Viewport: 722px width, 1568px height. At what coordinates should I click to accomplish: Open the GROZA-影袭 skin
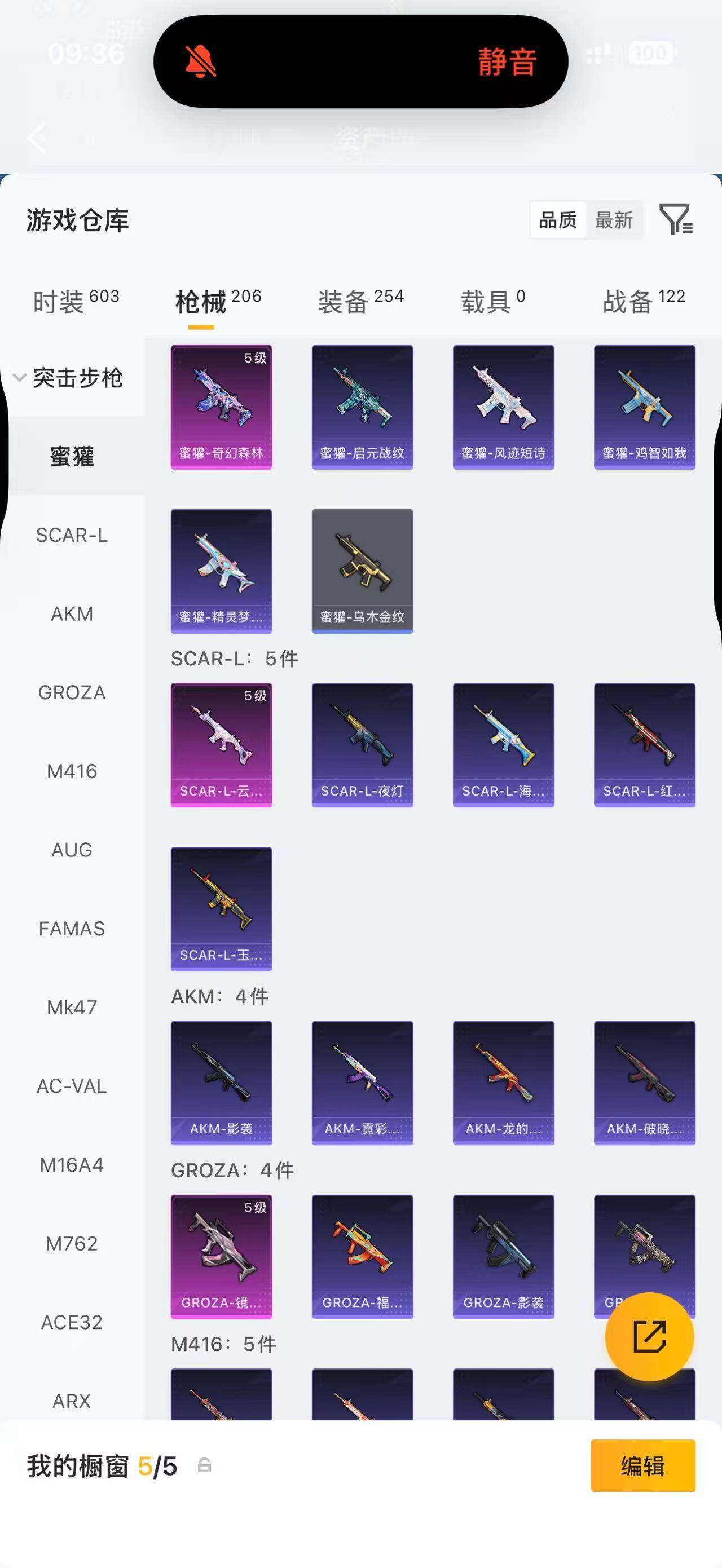tap(504, 1257)
